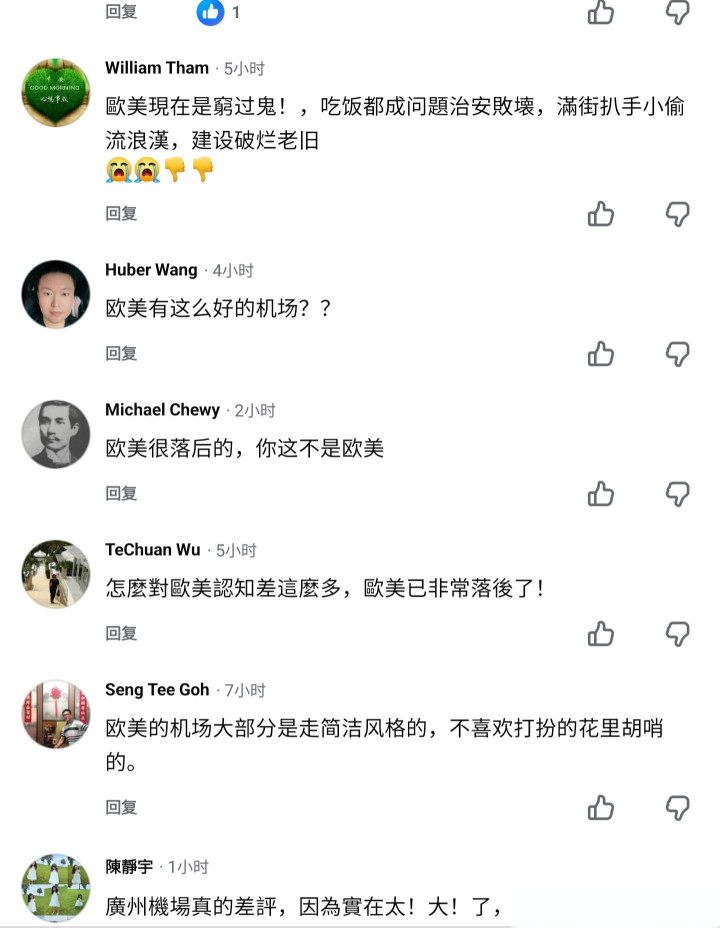Dislike Seng Tee Goh's comment

pyautogui.click(x=678, y=807)
